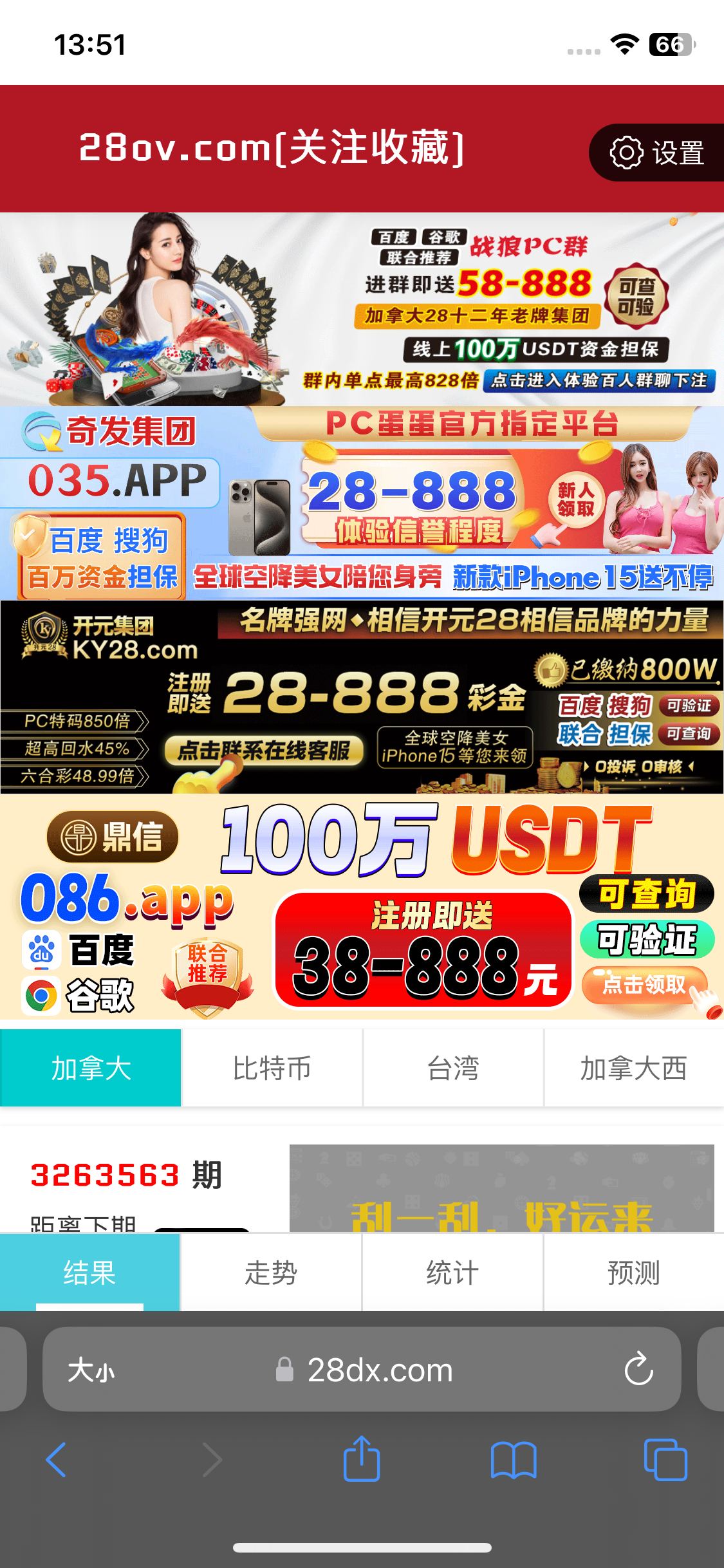Image resolution: width=724 pixels, height=1568 pixels.
Task: Switch to the 台湾 tab
Action: tap(453, 1069)
